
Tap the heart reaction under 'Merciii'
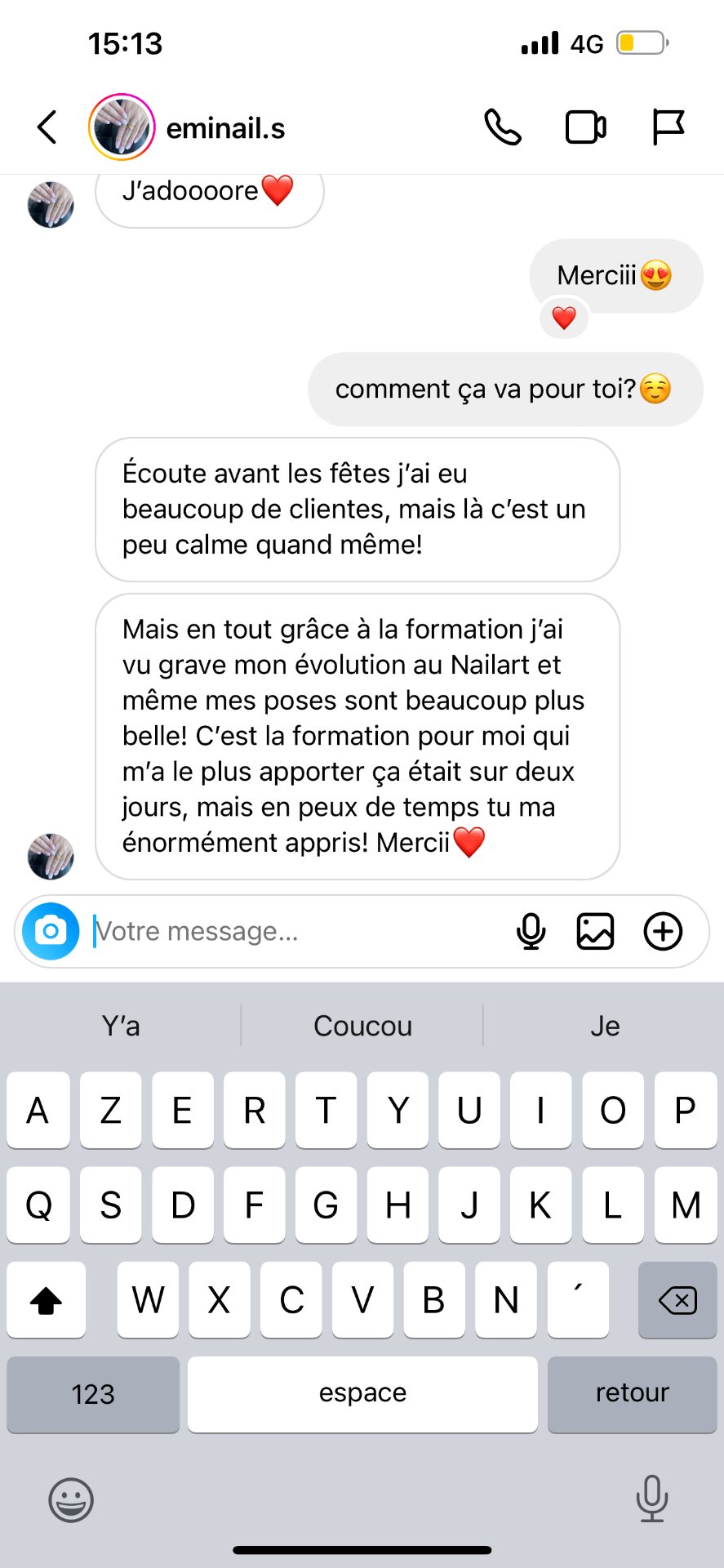[564, 318]
